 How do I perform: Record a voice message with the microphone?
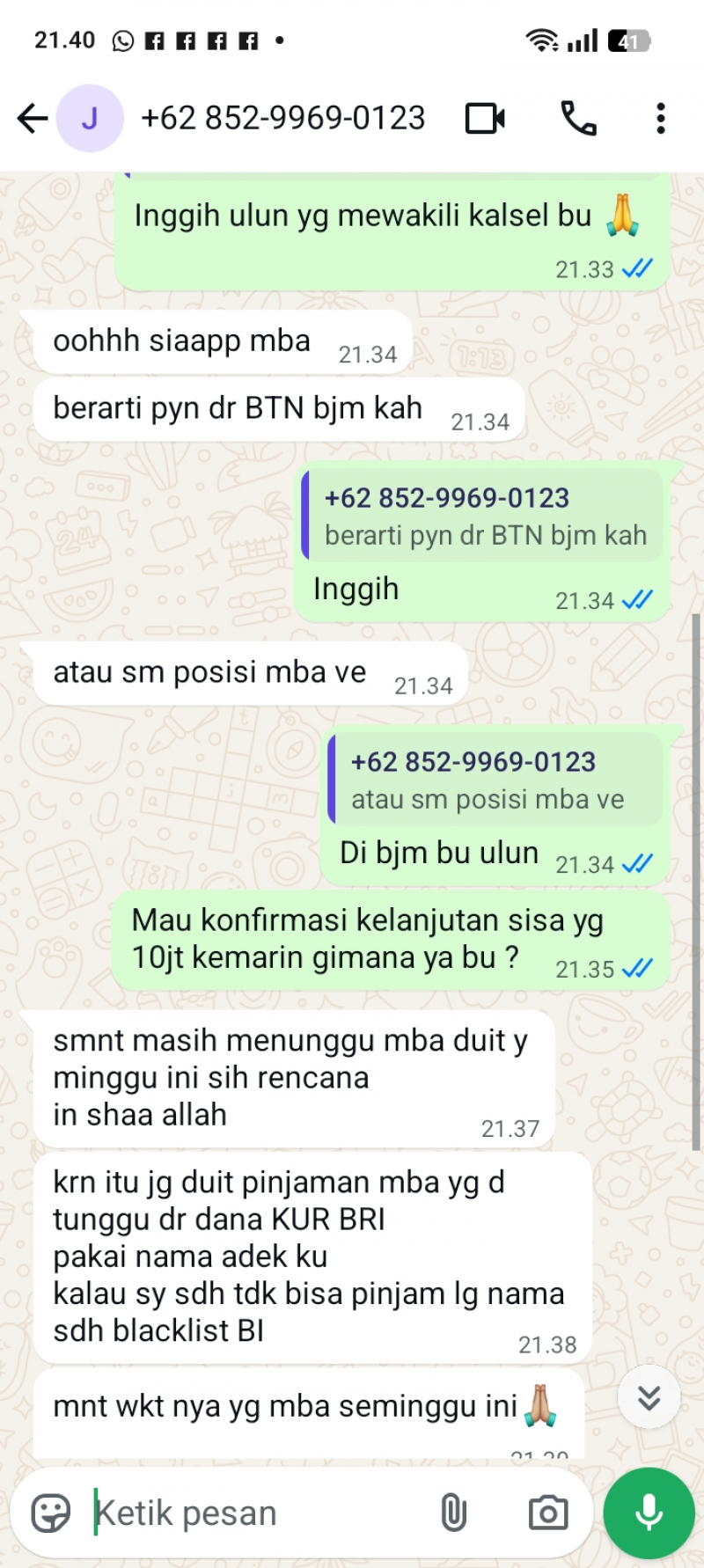[x=649, y=1513]
